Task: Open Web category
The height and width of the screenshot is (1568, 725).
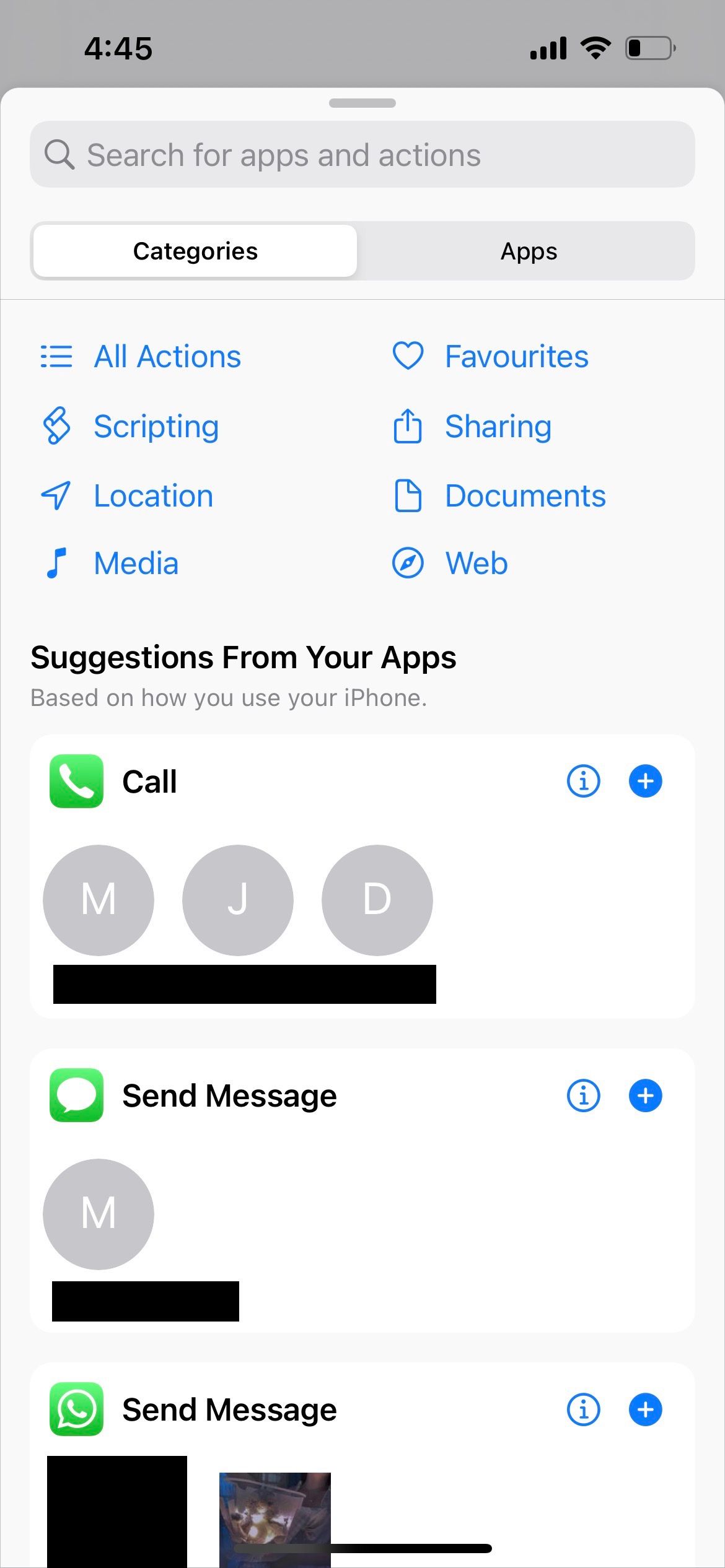Action: 476,564
